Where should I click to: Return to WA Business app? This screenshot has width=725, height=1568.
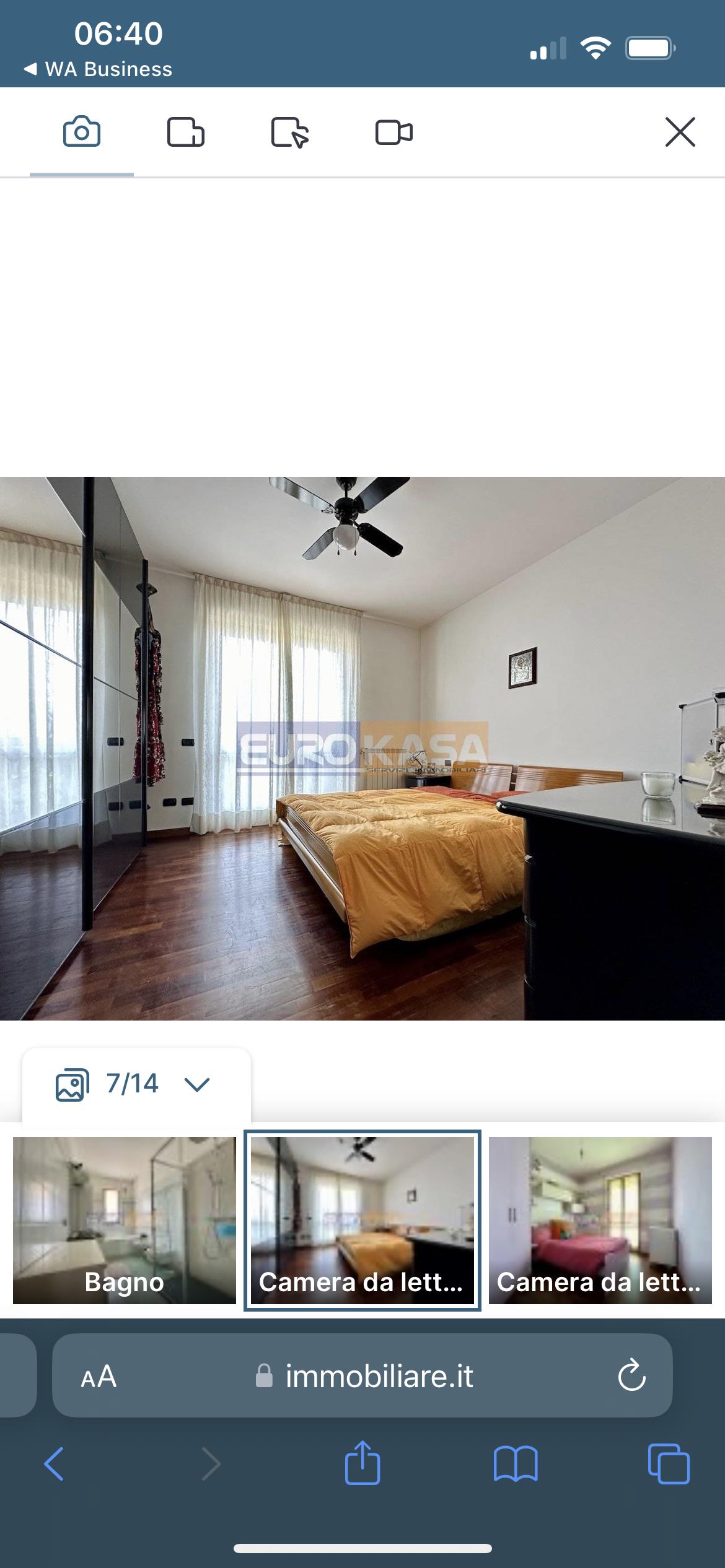click(x=99, y=69)
